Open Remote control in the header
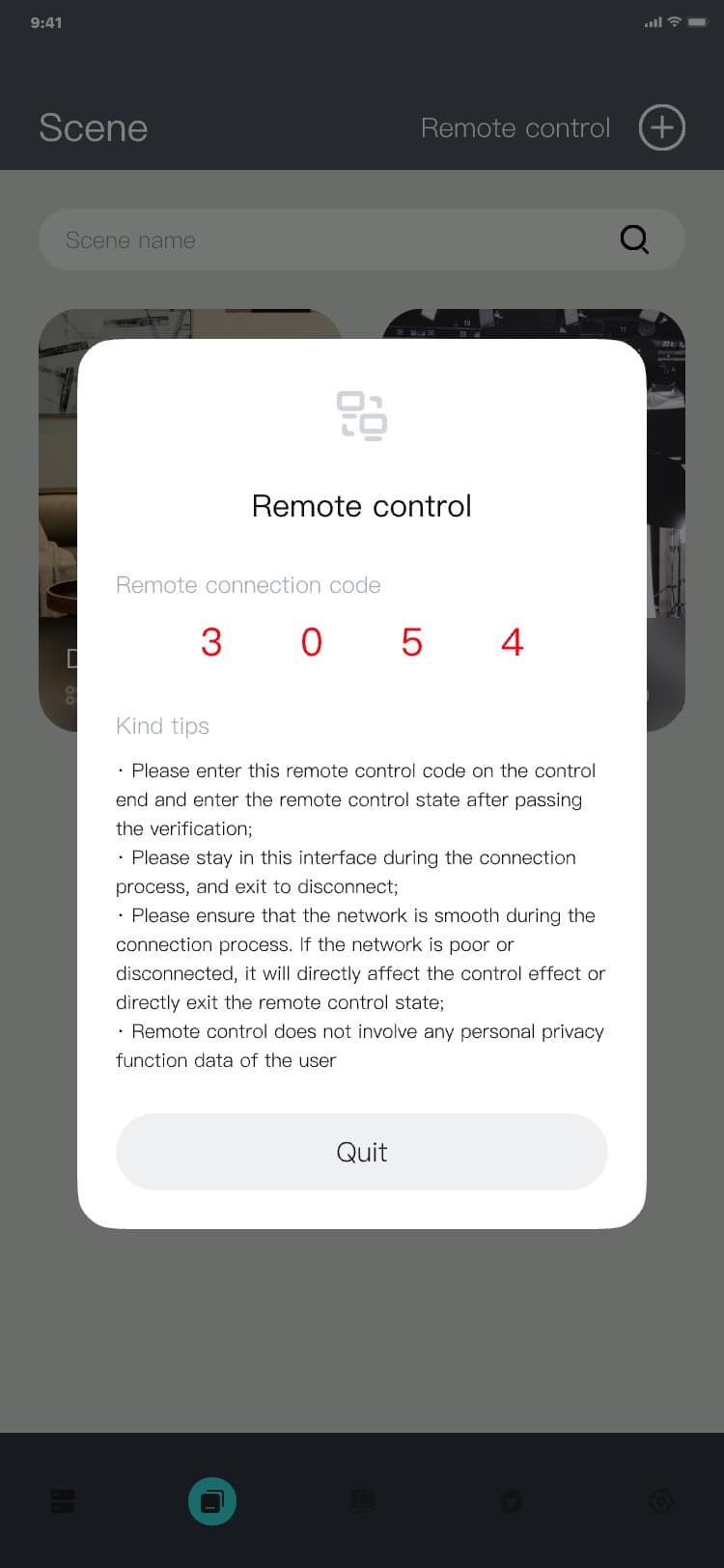The height and width of the screenshot is (1568, 724). point(515,127)
